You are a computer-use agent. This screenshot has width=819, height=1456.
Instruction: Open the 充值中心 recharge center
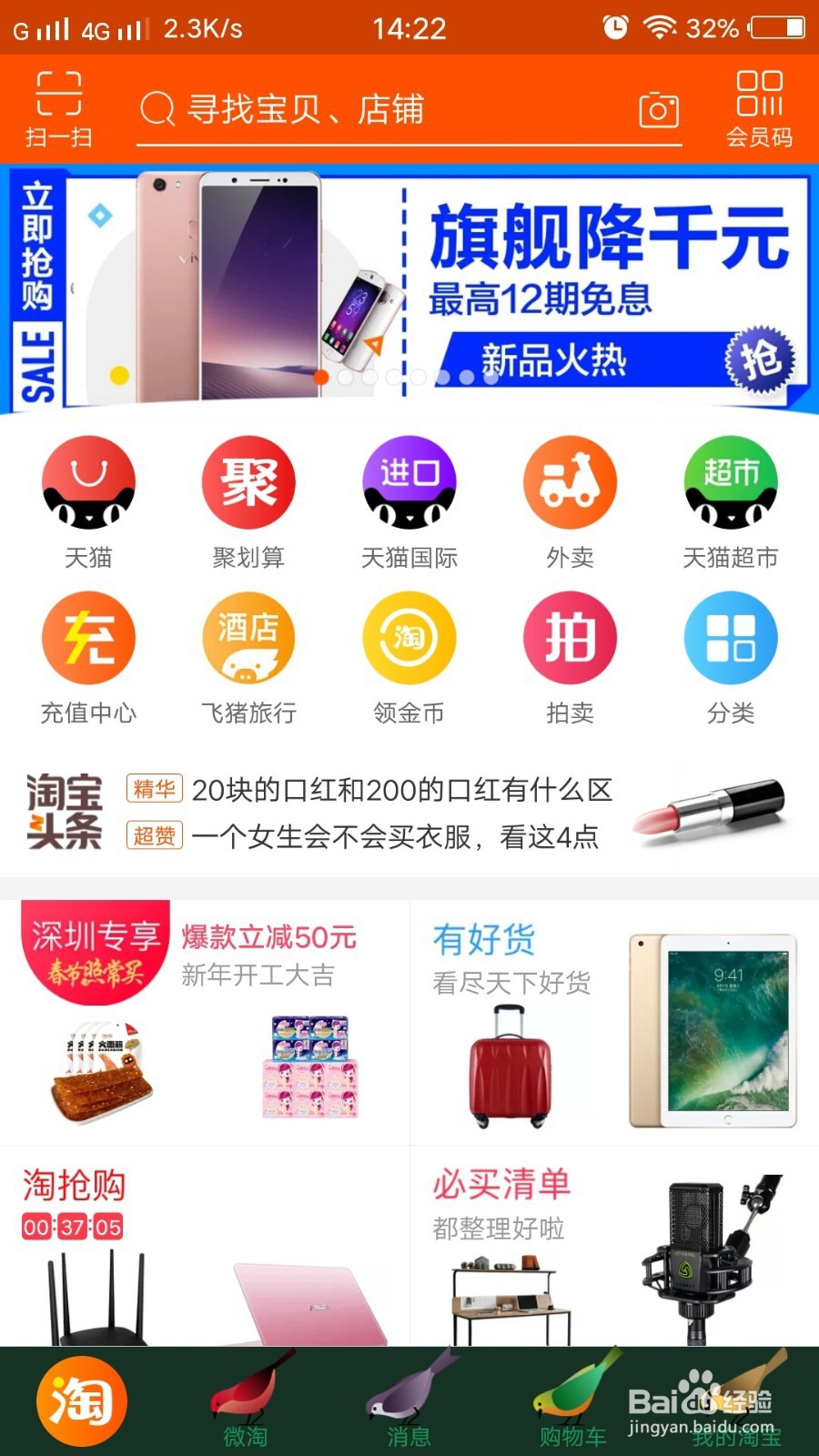(88, 637)
